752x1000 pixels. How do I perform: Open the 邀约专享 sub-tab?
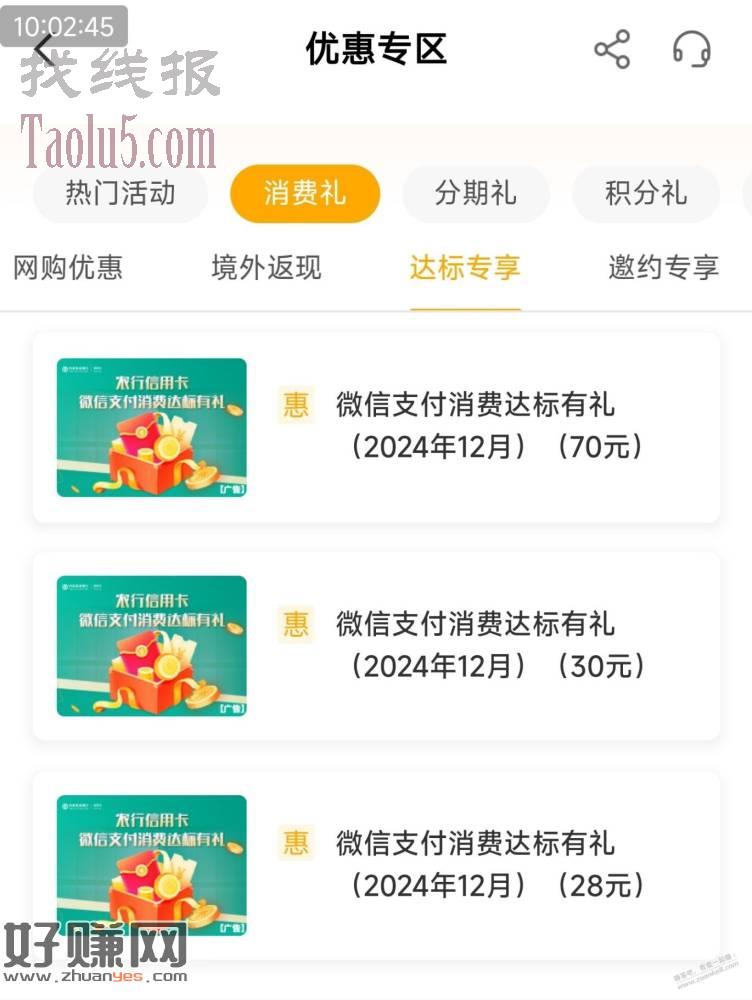click(663, 267)
